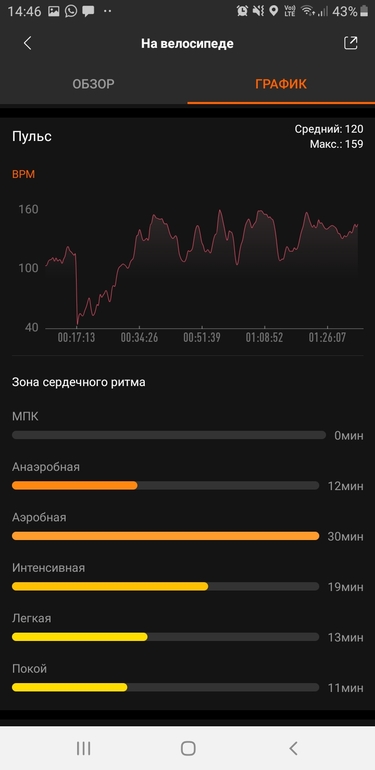Select the ГРАФИК tab
This screenshot has height=770, width=375.
(281, 84)
